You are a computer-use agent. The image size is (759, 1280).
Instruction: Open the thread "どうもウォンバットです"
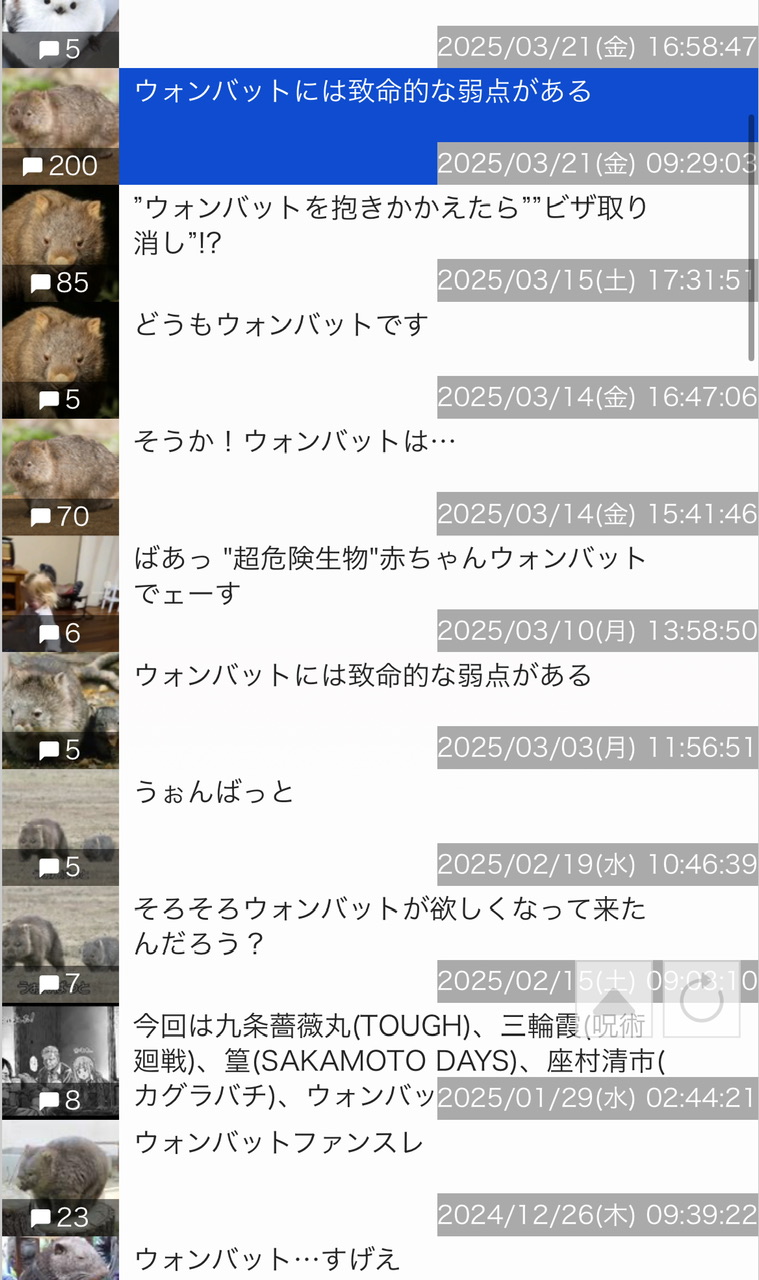point(379,360)
